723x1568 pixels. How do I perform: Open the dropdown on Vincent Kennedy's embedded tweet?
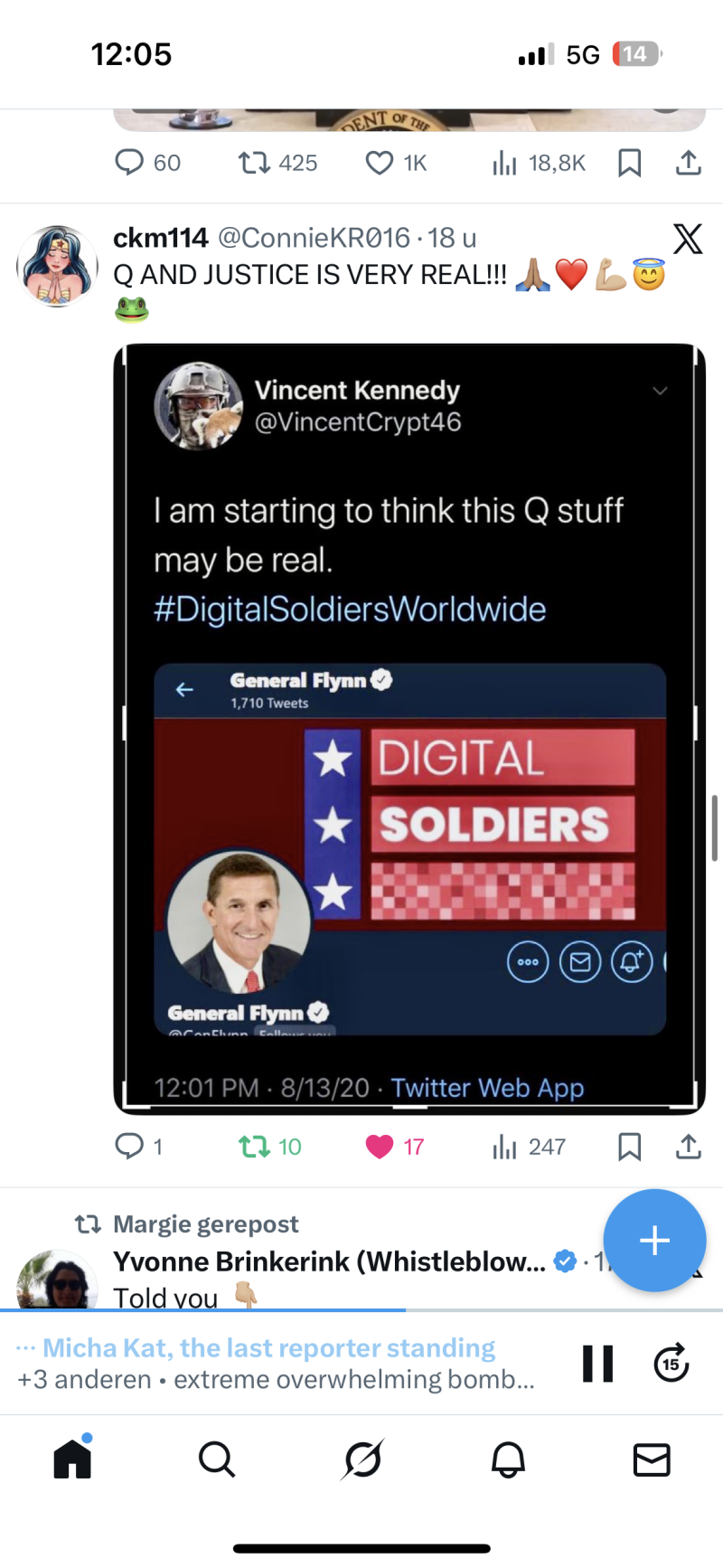coord(660,391)
